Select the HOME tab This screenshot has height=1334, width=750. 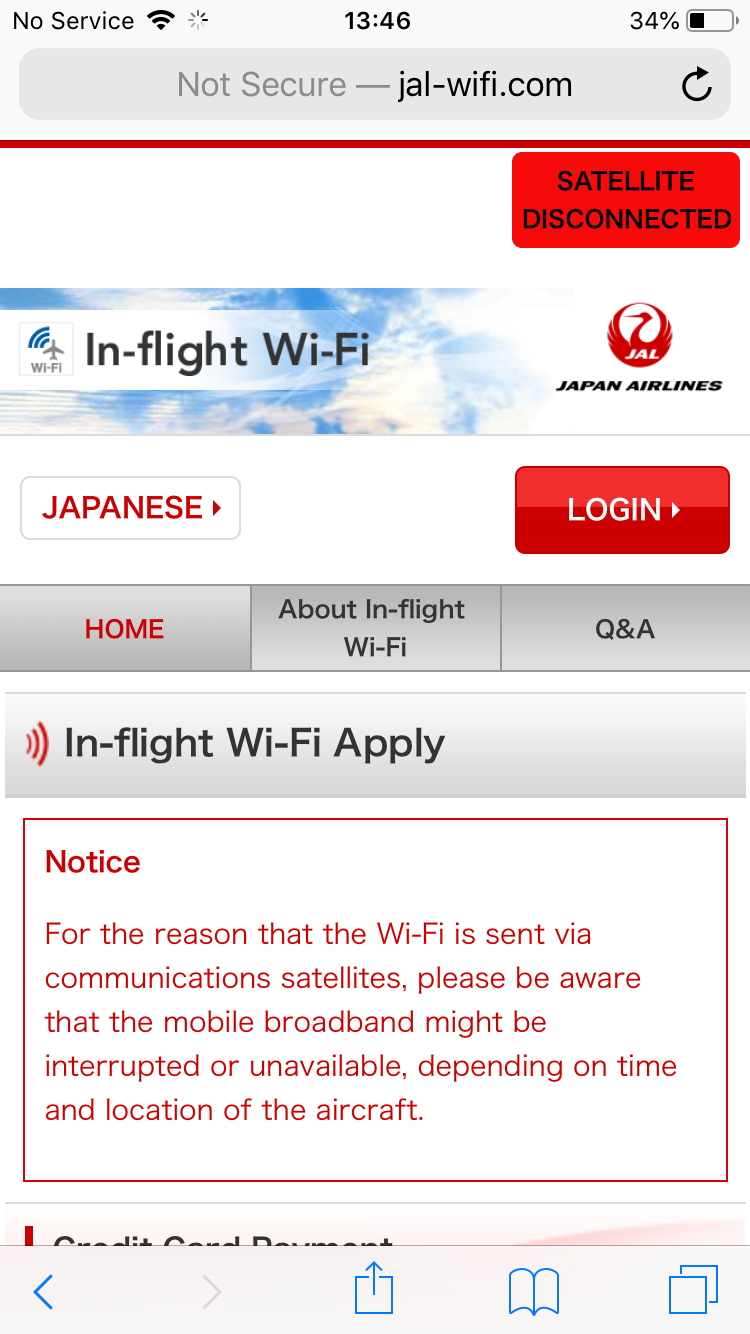(x=125, y=629)
